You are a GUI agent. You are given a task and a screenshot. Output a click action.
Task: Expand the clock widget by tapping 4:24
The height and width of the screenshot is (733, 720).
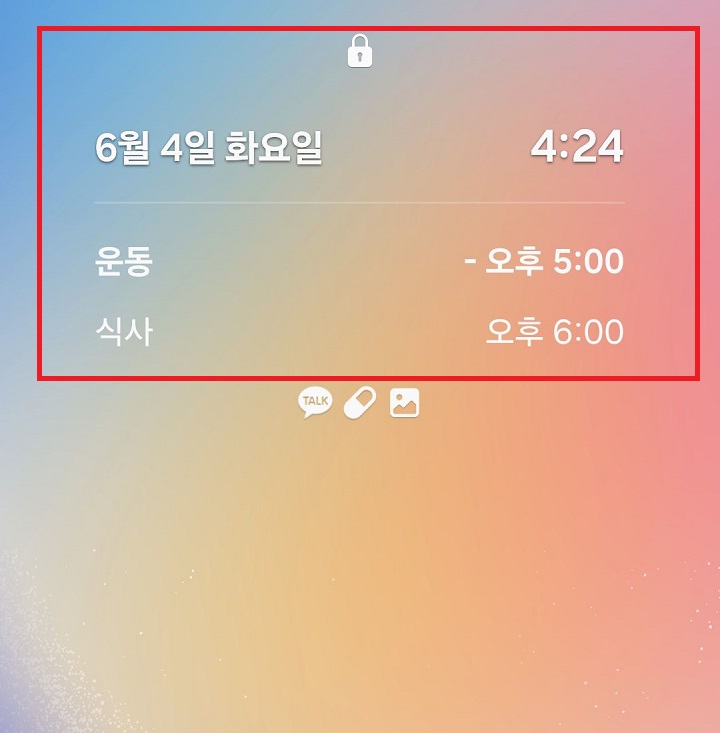[x=578, y=143]
